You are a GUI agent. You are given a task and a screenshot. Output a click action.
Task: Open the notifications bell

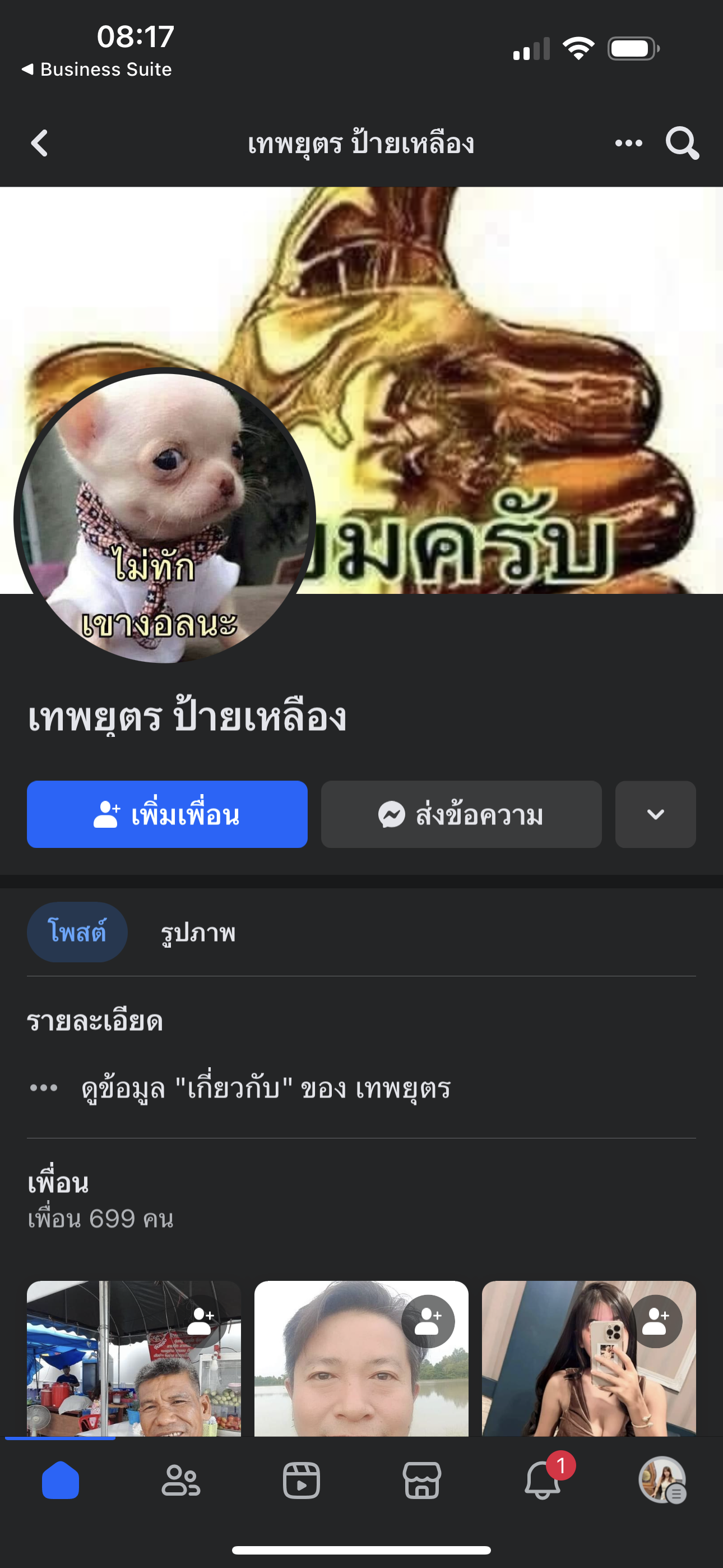click(543, 1480)
